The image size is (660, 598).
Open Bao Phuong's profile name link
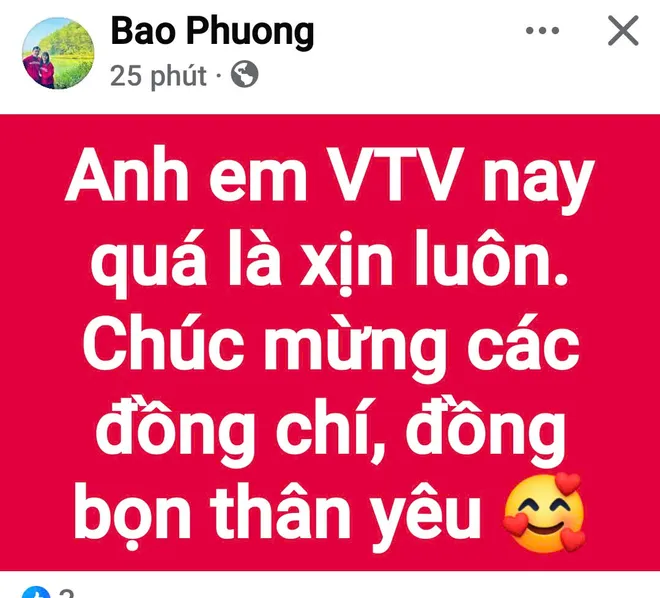pyautogui.click(x=212, y=32)
